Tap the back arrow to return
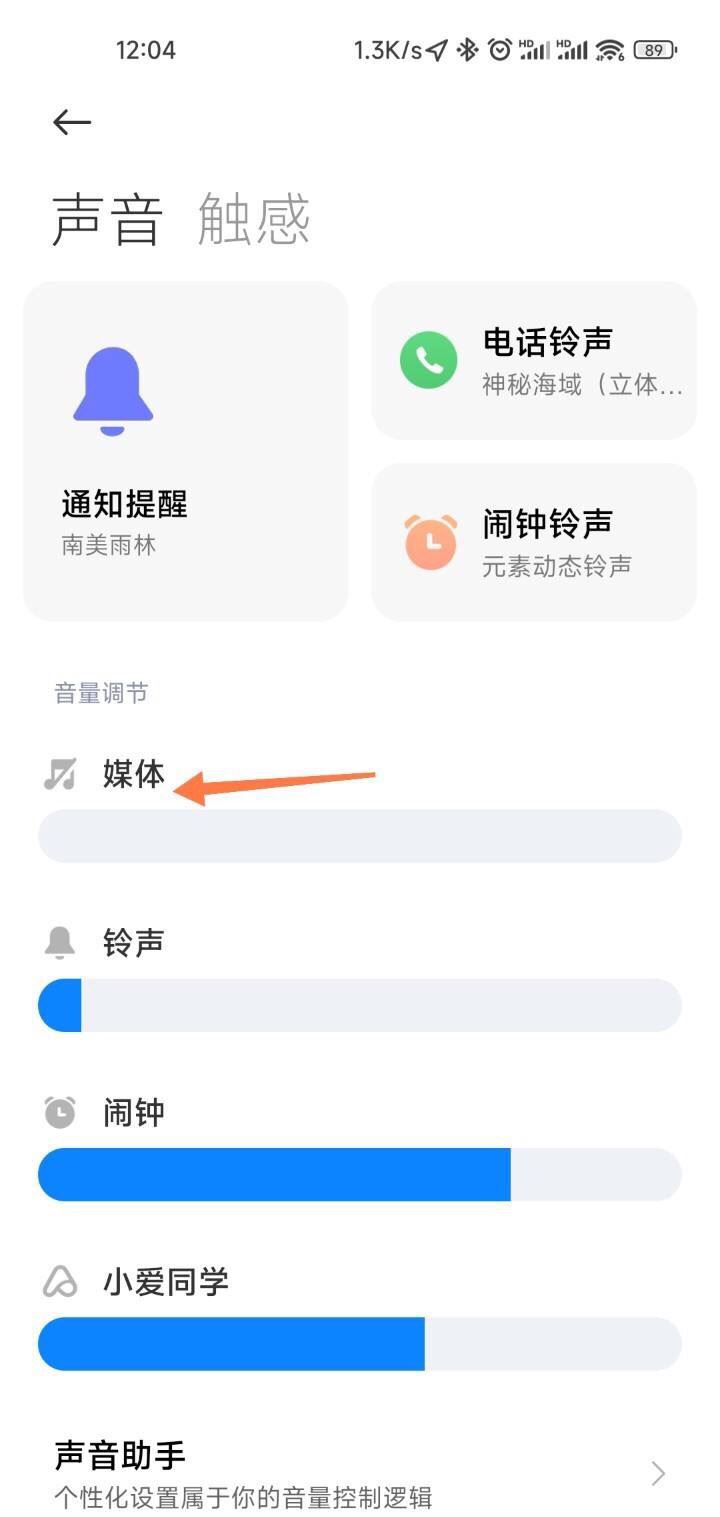 click(x=70, y=122)
